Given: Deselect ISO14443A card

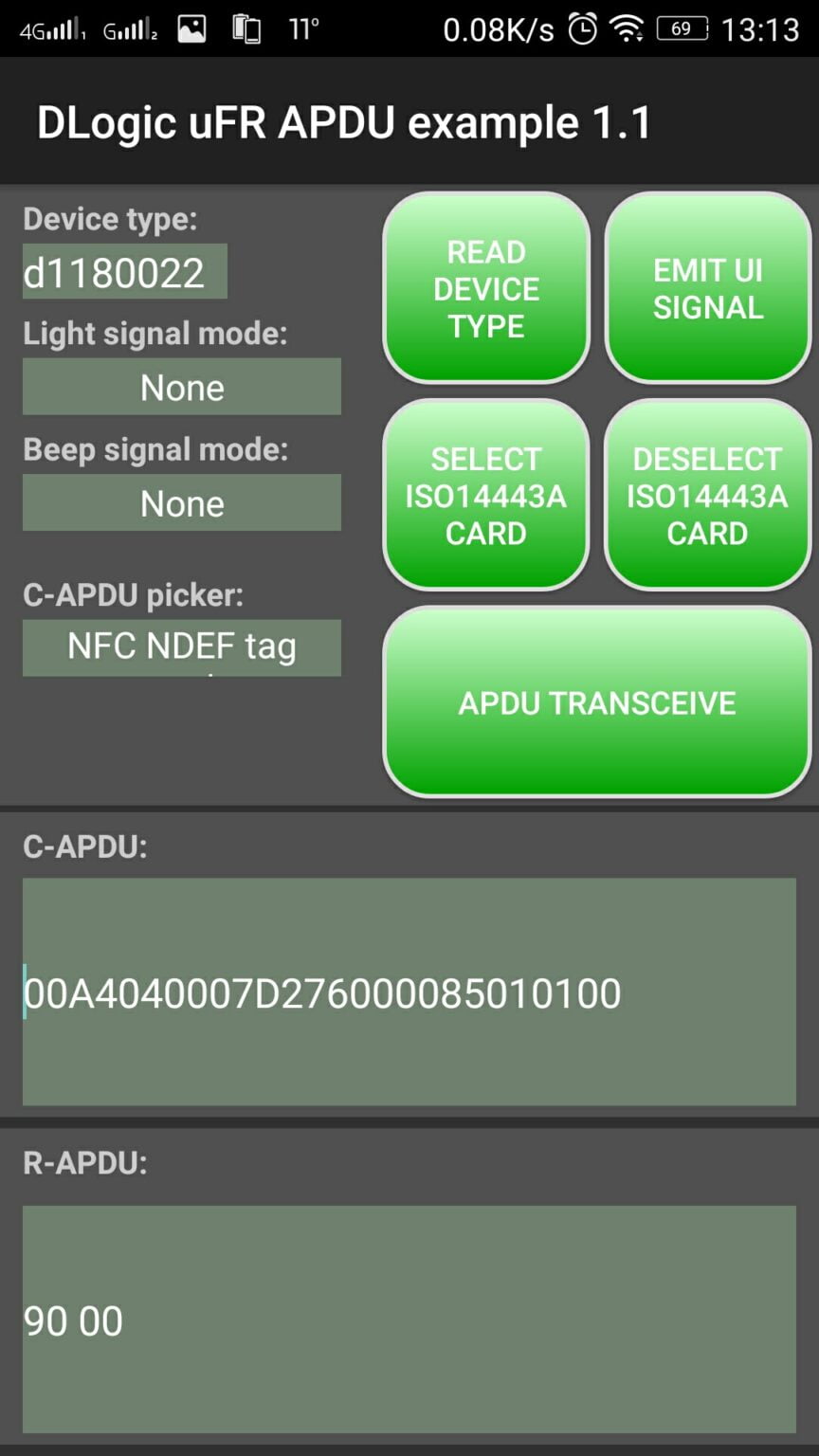Looking at the screenshot, I should [708, 495].
